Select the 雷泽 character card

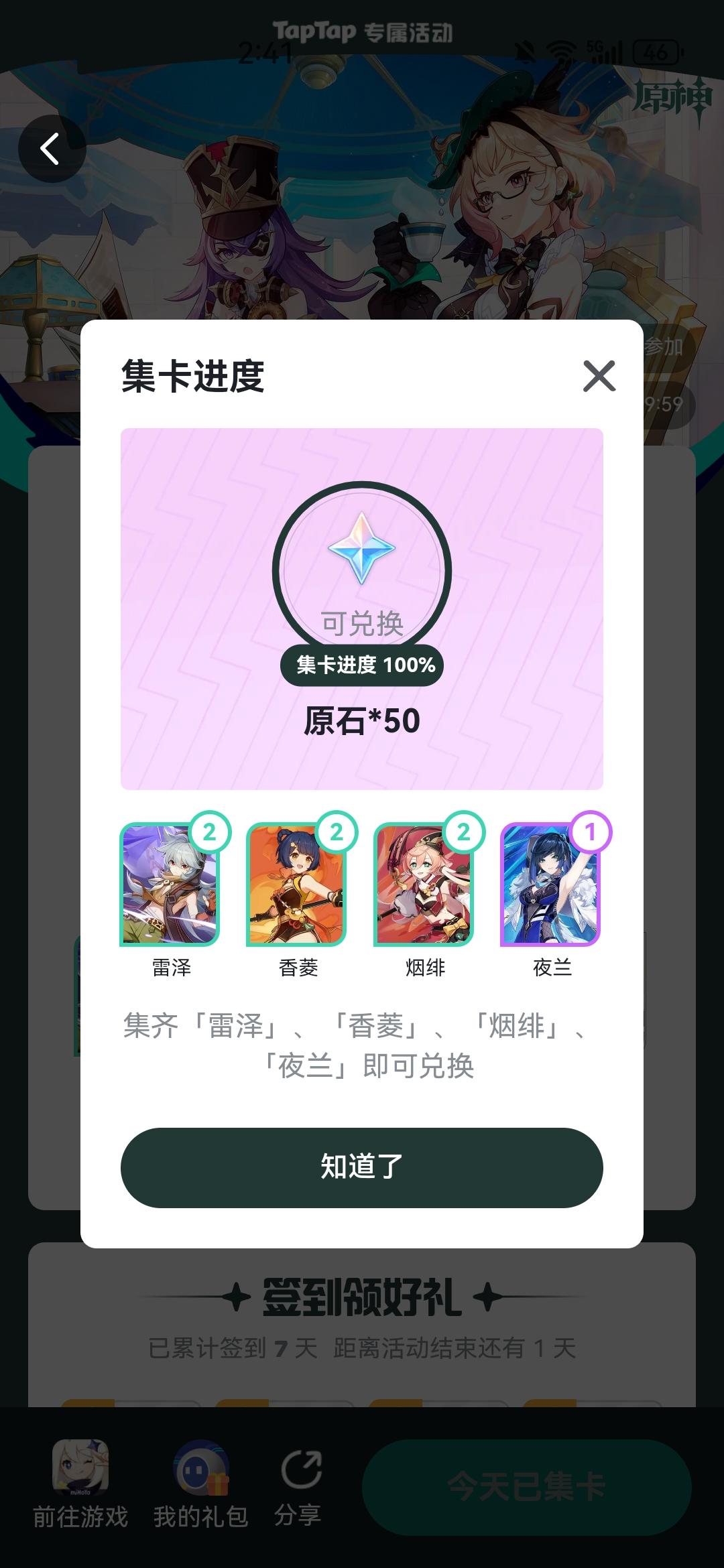169,885
